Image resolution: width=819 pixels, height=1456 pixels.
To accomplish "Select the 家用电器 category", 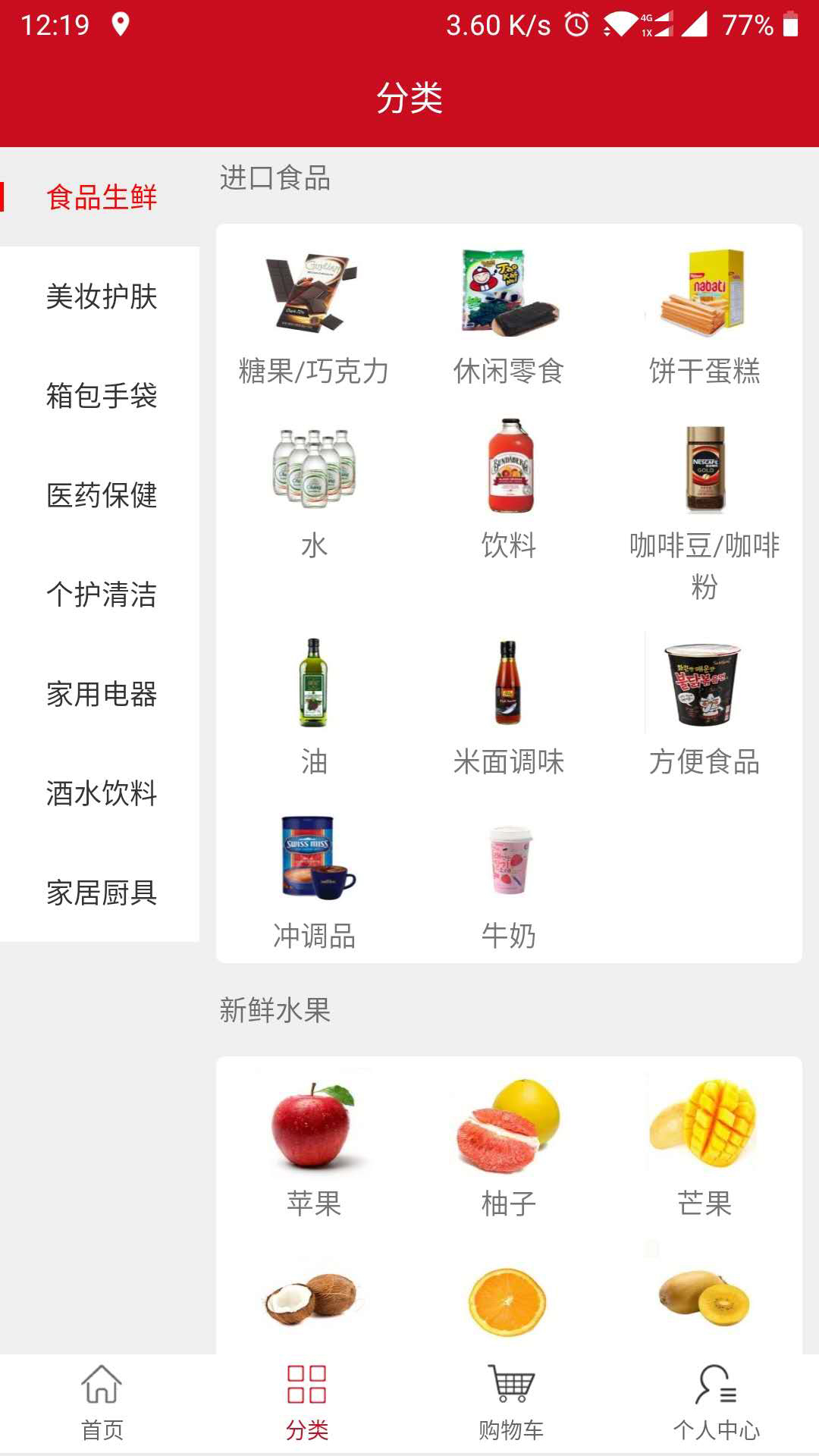I will [x=101, y=694].
